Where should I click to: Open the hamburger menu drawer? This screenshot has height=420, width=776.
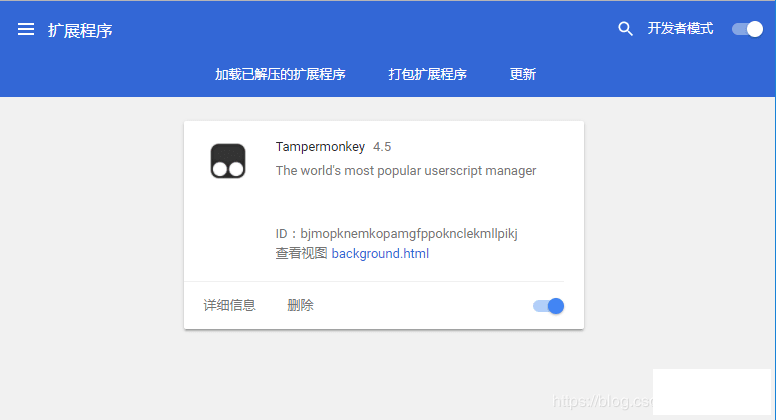click(26, 30)
